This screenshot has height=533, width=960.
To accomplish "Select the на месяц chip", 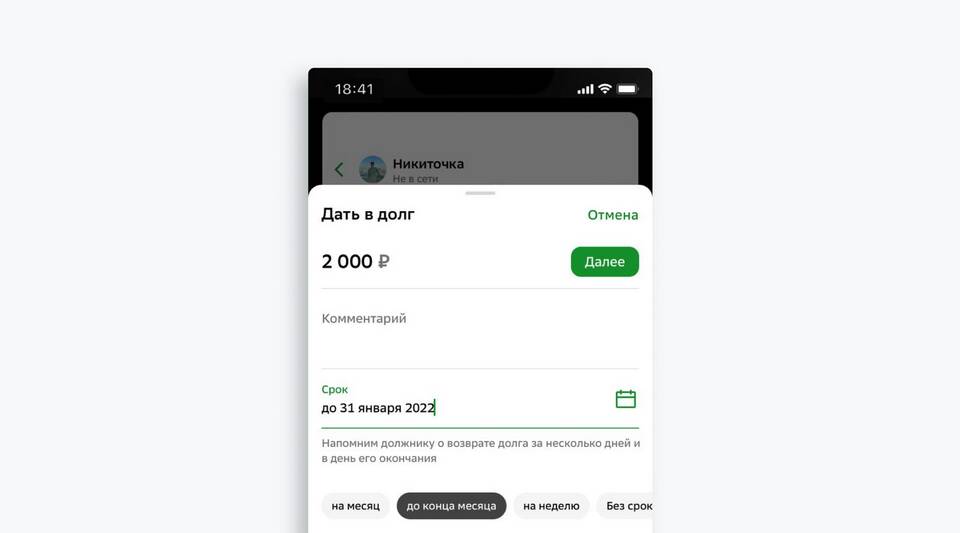I will pyautogui.click(x=356, y=506).
